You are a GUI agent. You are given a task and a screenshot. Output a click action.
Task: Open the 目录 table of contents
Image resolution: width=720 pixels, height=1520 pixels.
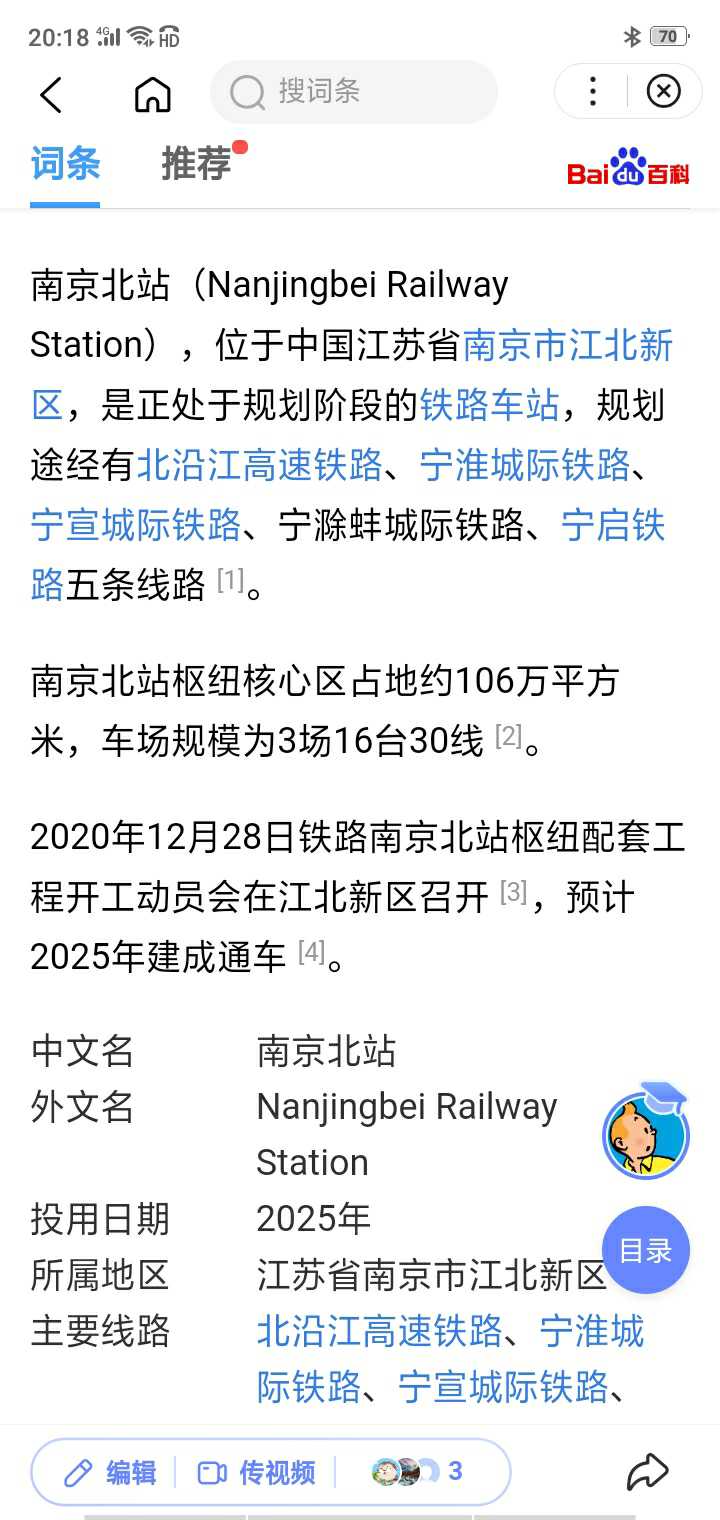click(646, 1250)
